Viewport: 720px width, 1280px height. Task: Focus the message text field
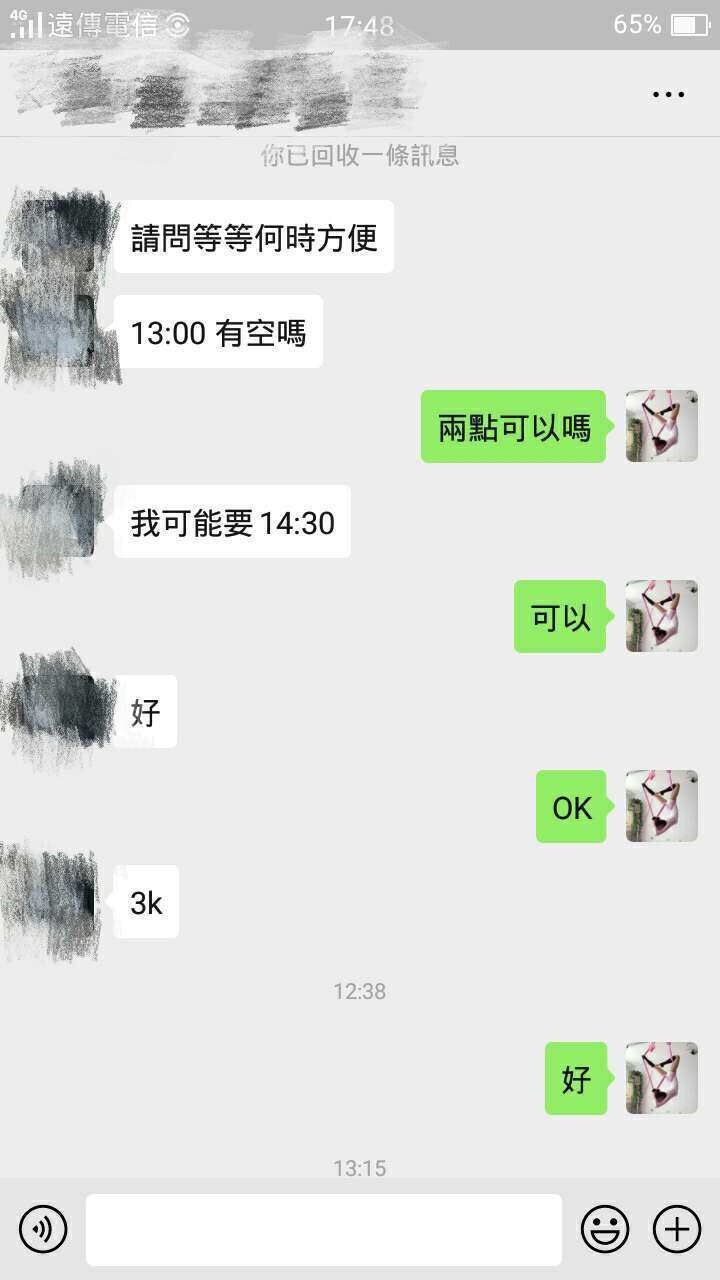pyautogui.click(x=323, y=1229)
